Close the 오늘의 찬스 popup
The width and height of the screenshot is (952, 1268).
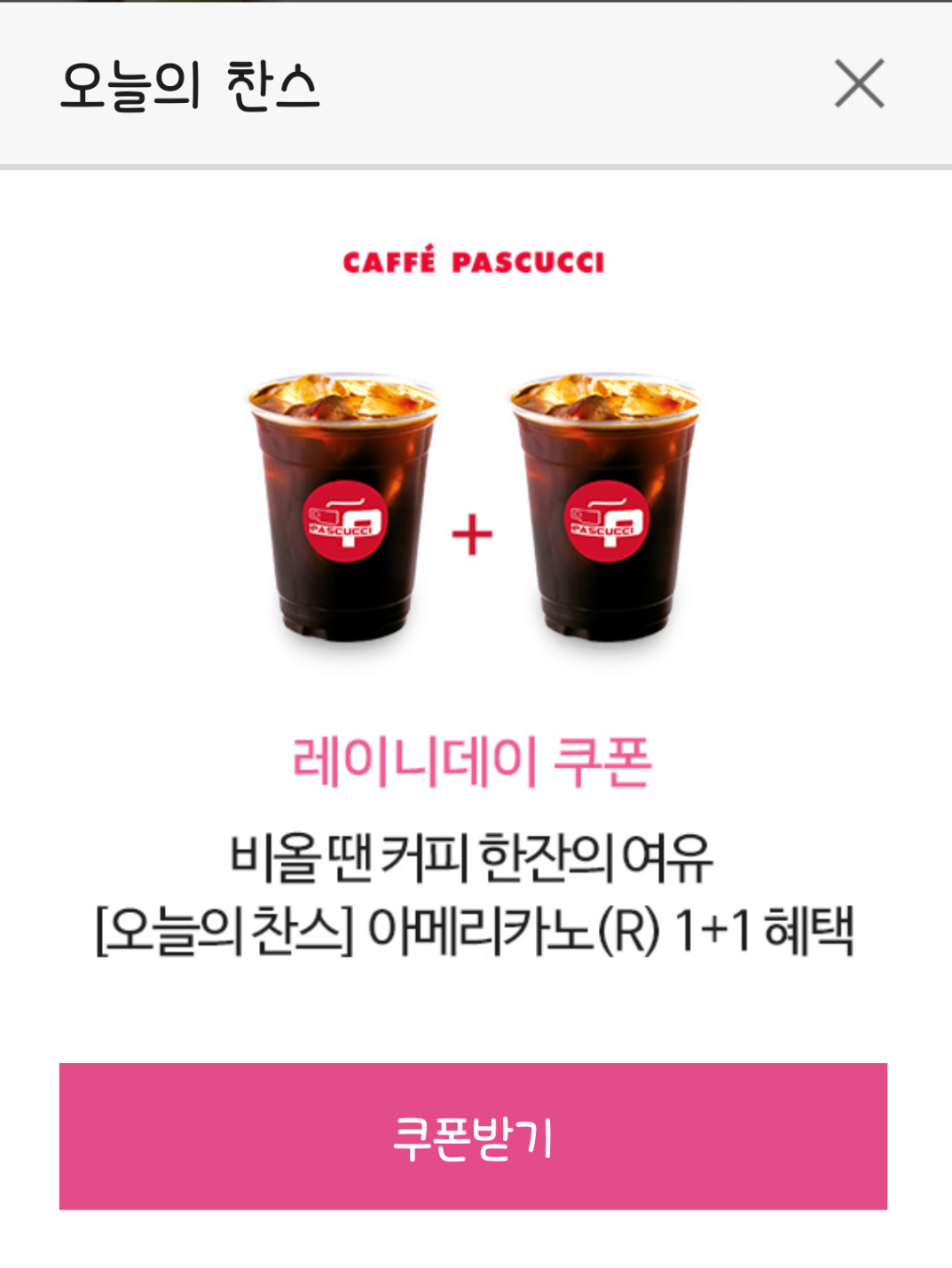[859, 83]
